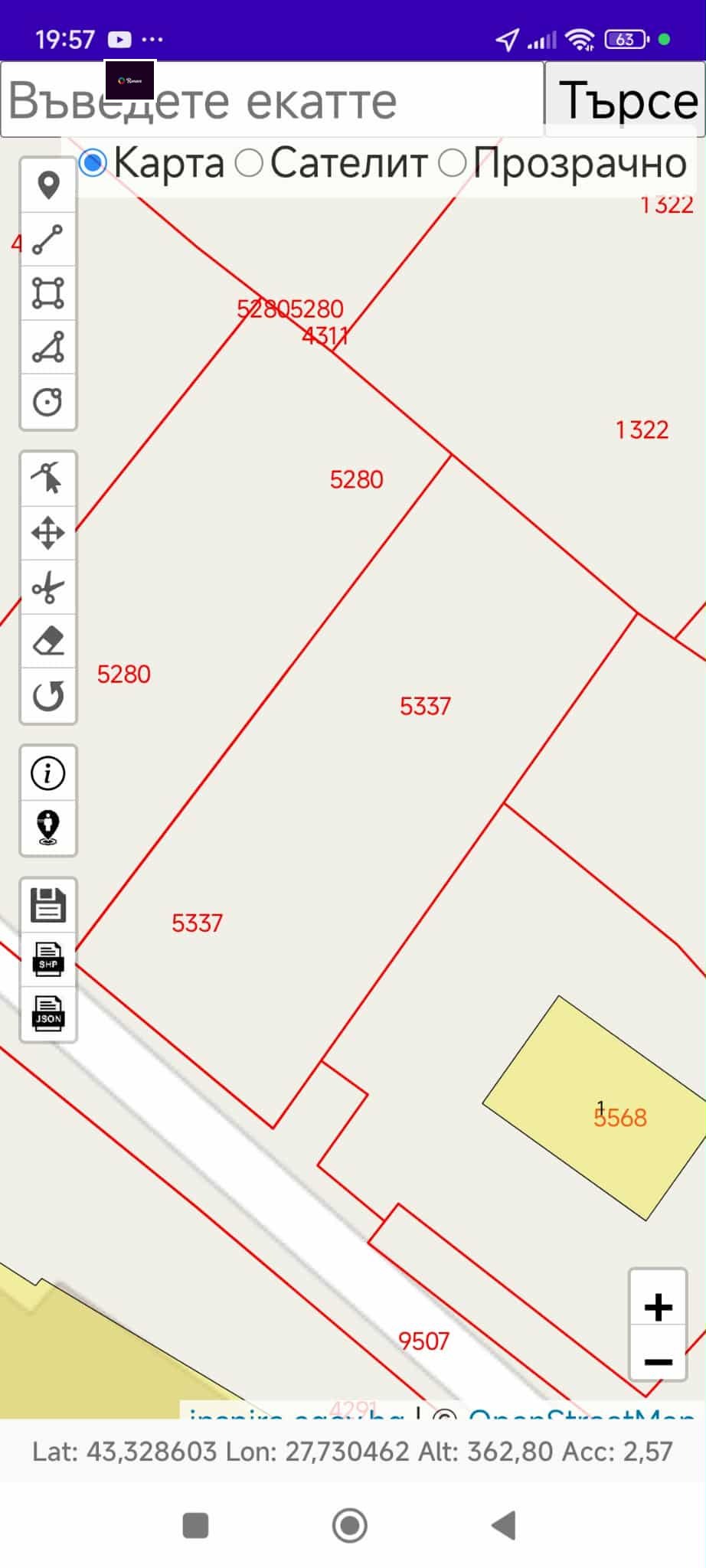Switch to 'Прозрачно' map mode
Image resolution: width=706 pixels, height=1568 pixels.
point(453,163)
